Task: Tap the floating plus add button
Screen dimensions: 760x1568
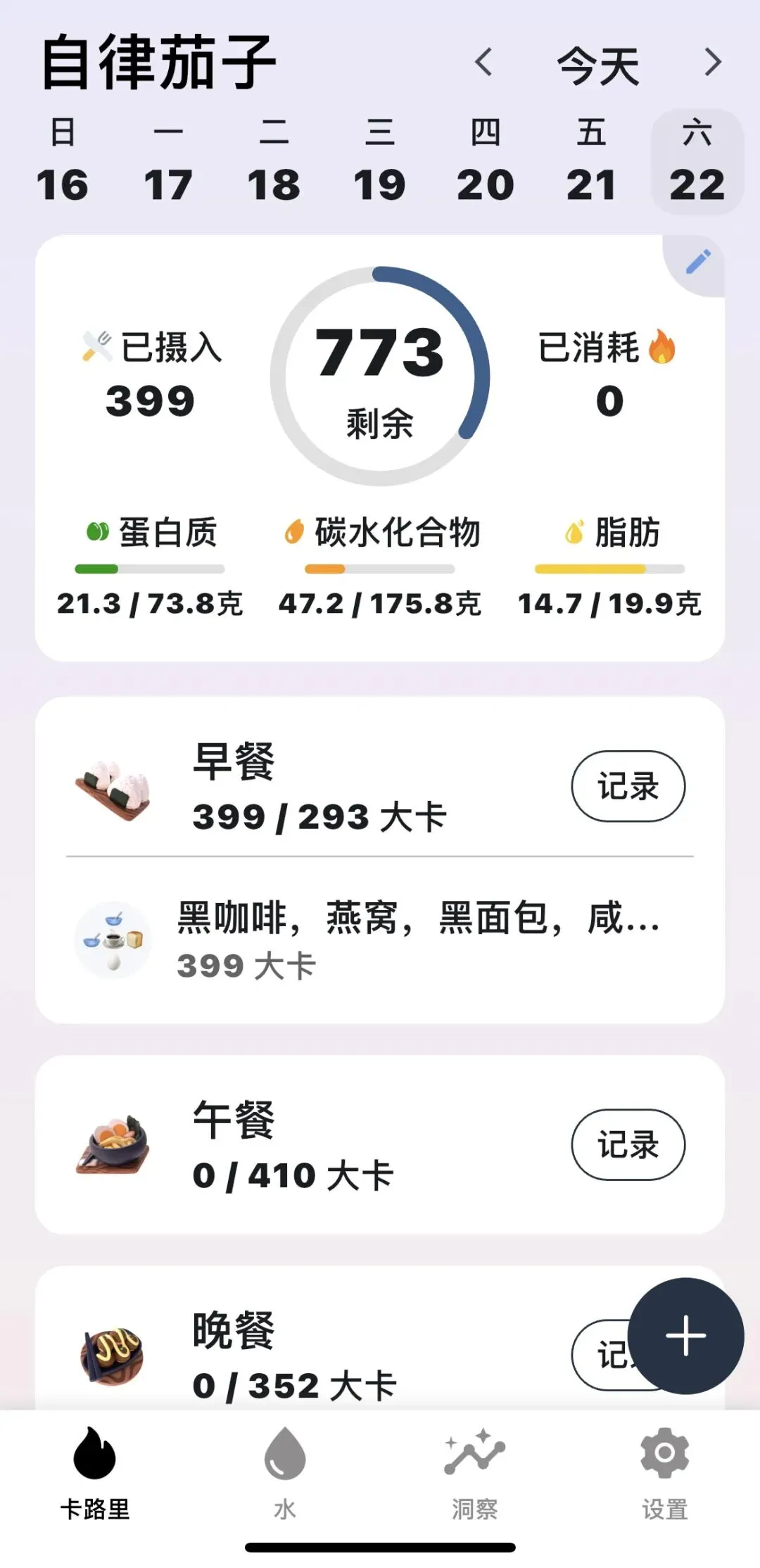Action: [685, 1336]
